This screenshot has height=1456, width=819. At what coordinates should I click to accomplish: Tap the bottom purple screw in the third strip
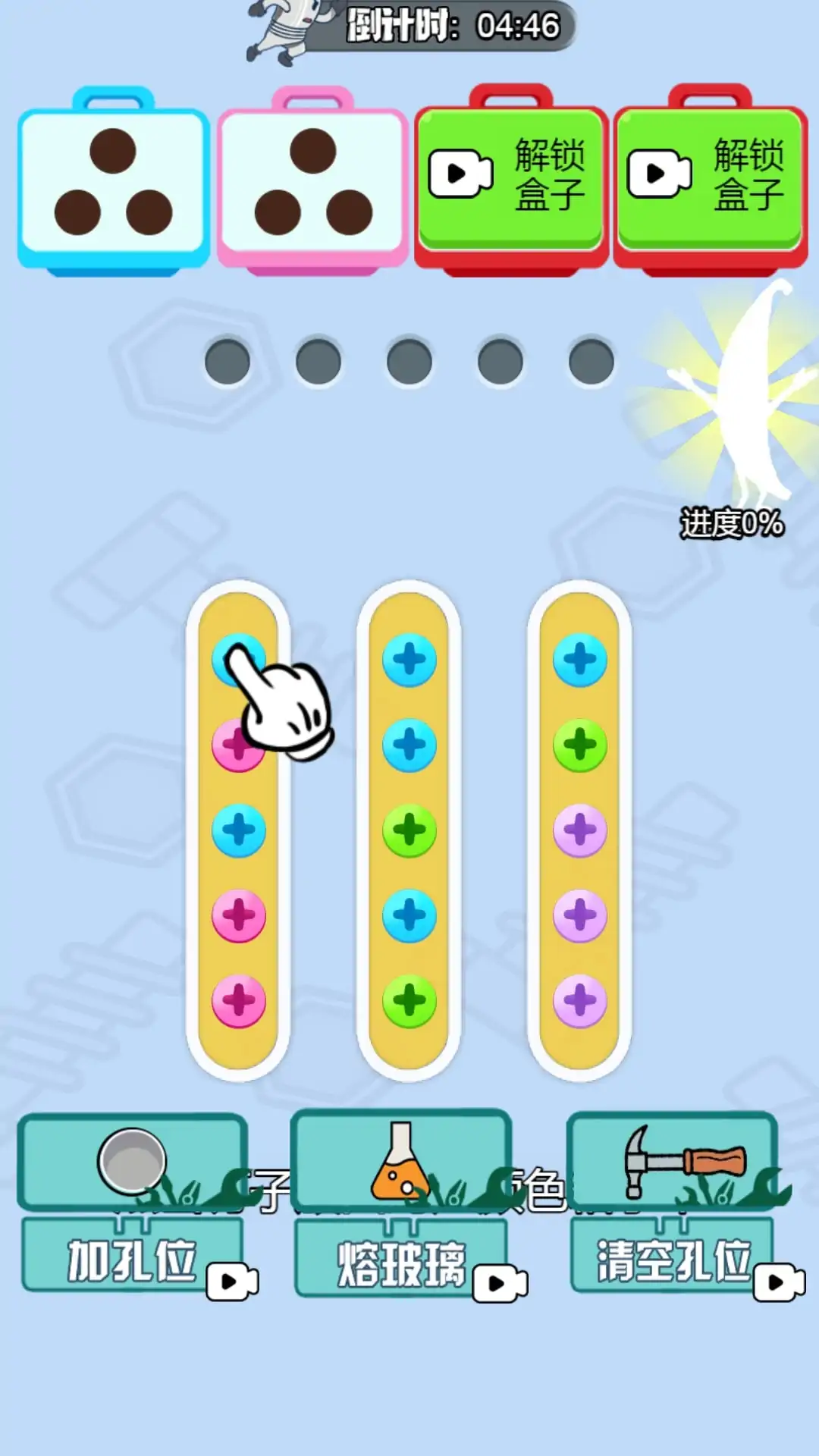[580, 1000]
